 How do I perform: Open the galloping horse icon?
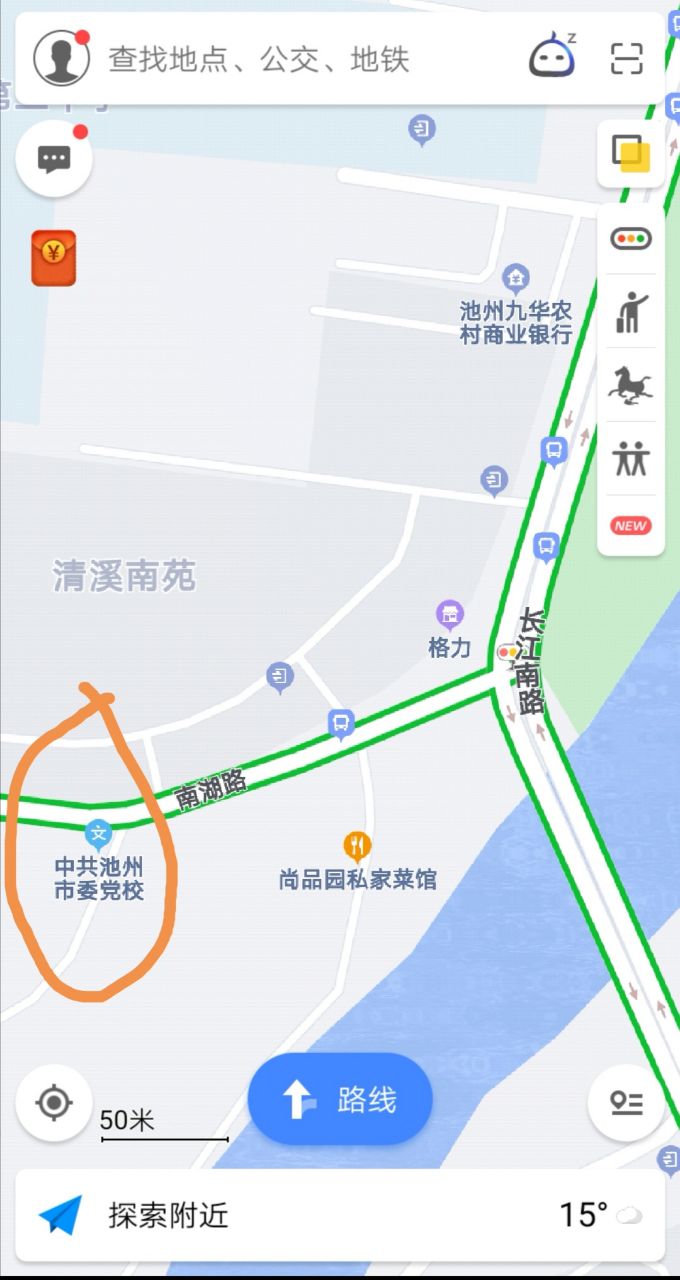631,385
